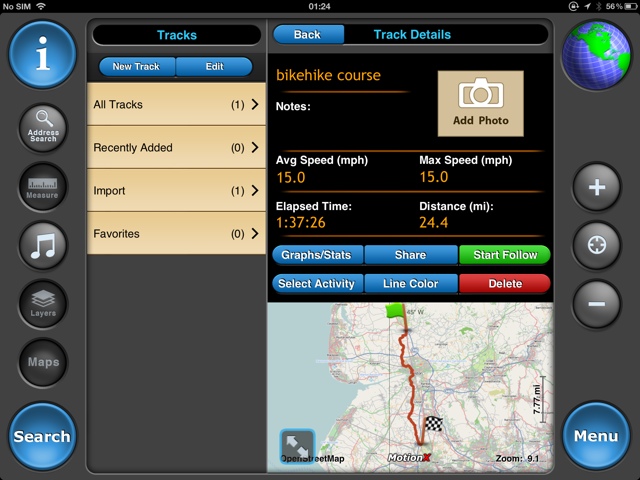640x480 pixels.
Task: Open the Measure tool
Action: pyautogui.click(x=43, y=186)
